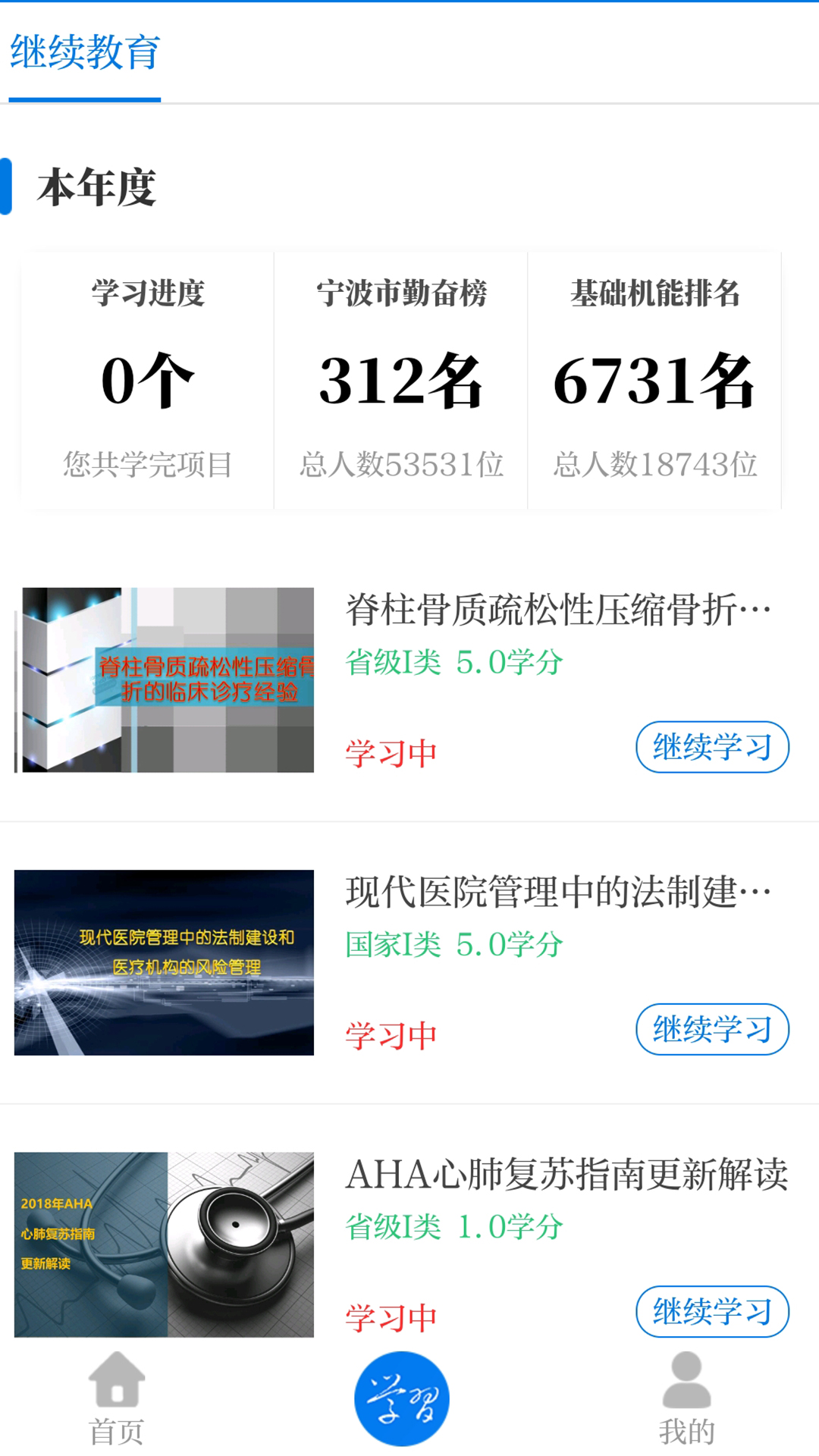819x1456 pixels.
Task: Tap 继续学习 for 现代医院管理中的法制建设 course
Action: click(x=712, y=1029)
